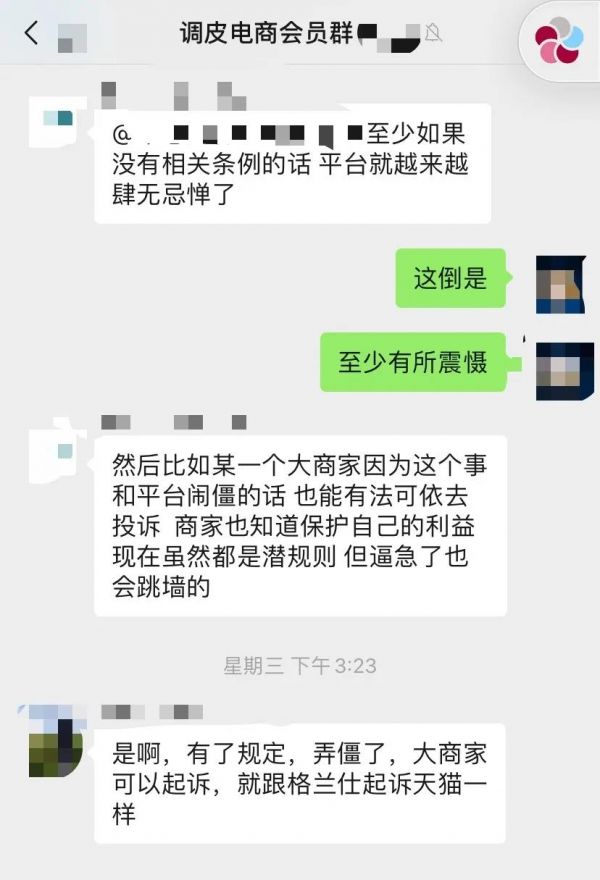Open avatar of sender saying 是啊，有了规定
600x880 pixels.
[55, 740]
